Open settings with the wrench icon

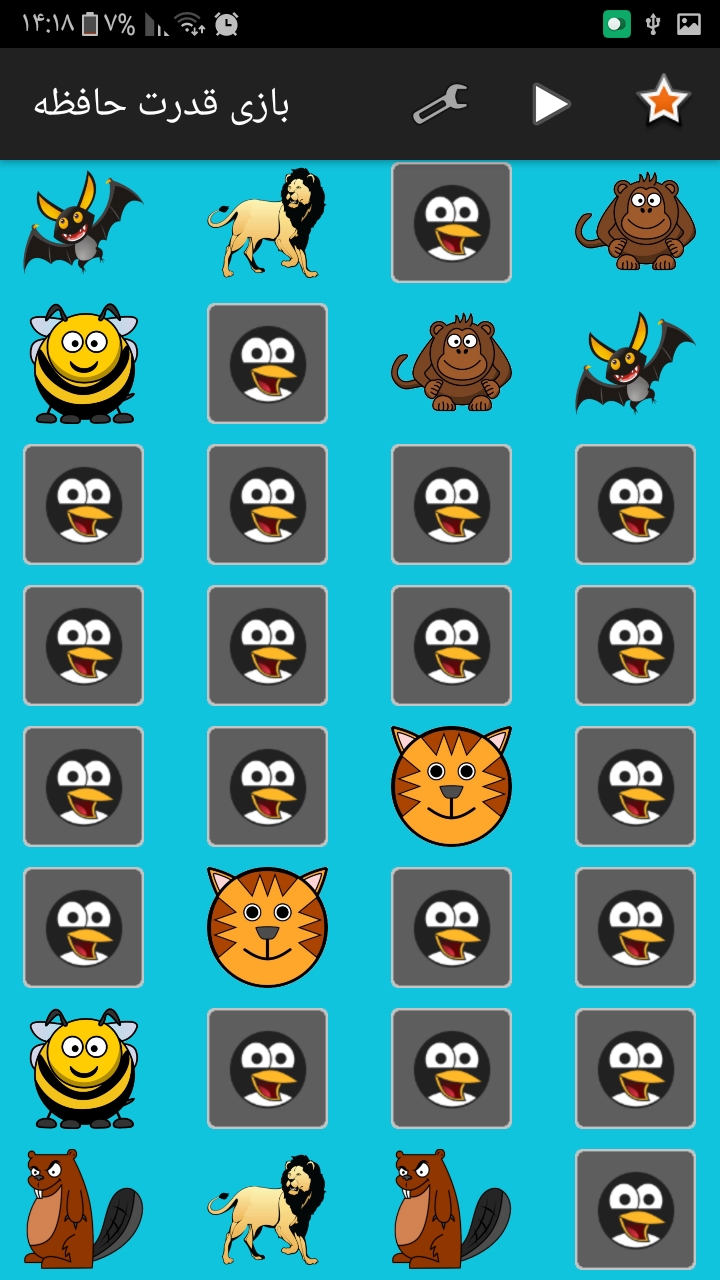[440, 103]
